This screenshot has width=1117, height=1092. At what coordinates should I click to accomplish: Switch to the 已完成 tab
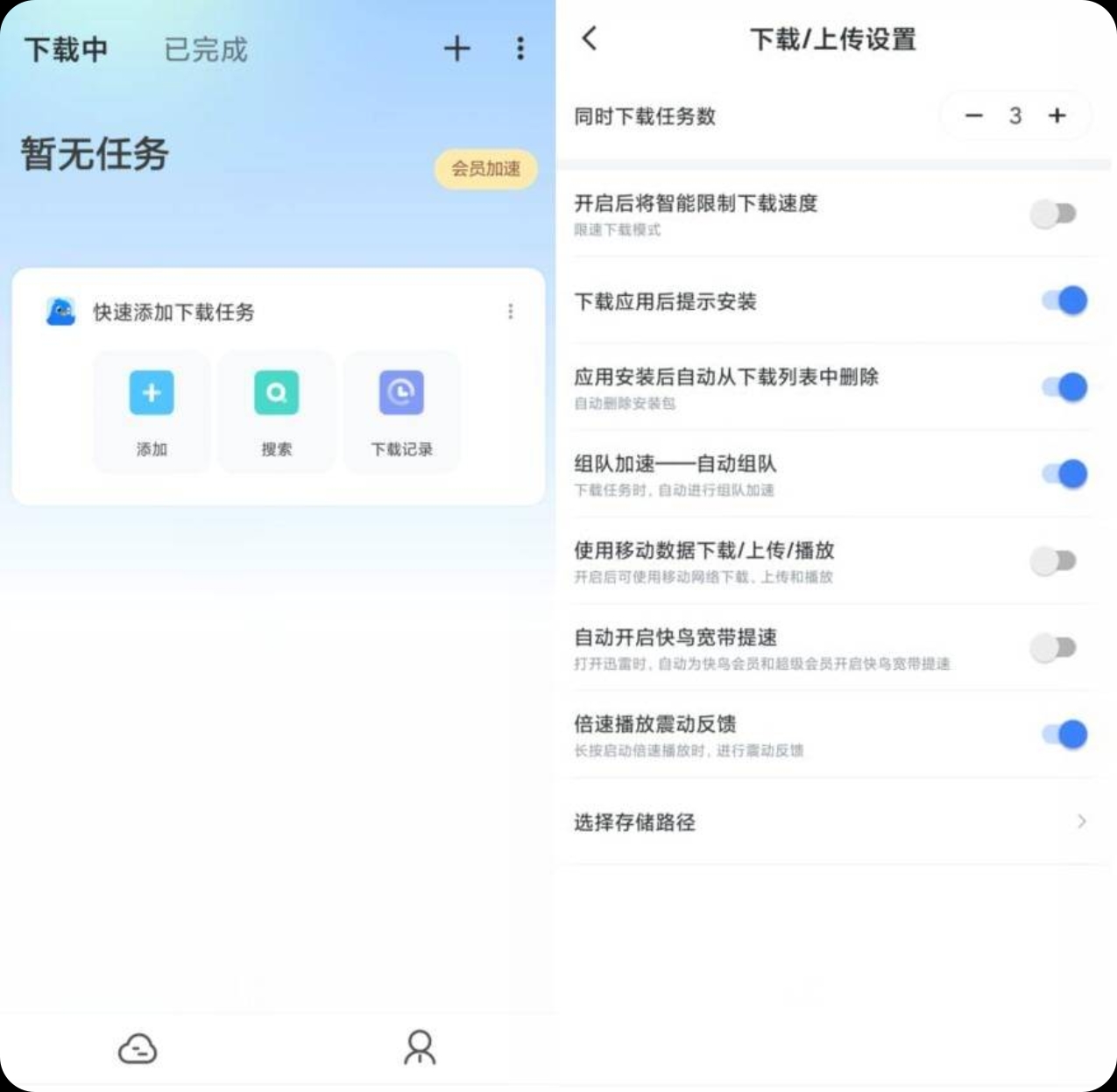point(206,50)
